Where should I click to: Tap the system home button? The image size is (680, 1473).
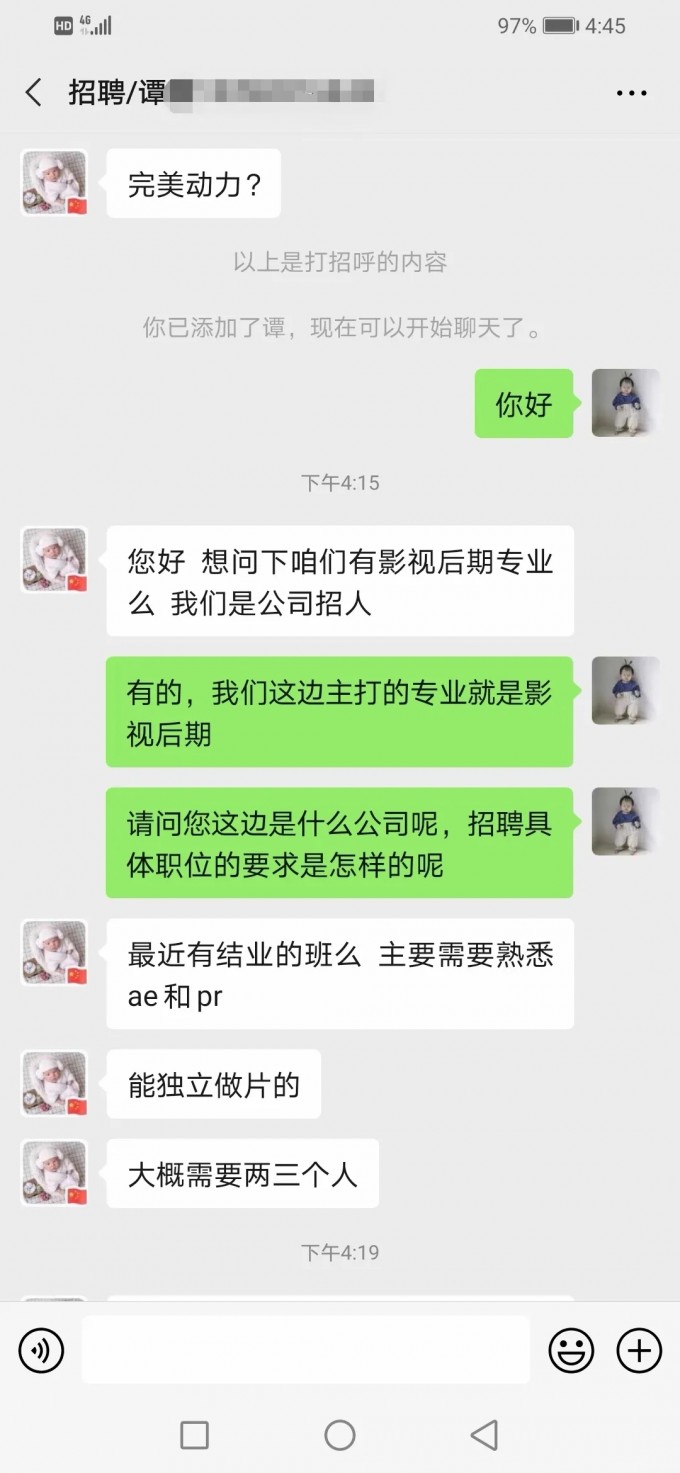[340, 1435]
